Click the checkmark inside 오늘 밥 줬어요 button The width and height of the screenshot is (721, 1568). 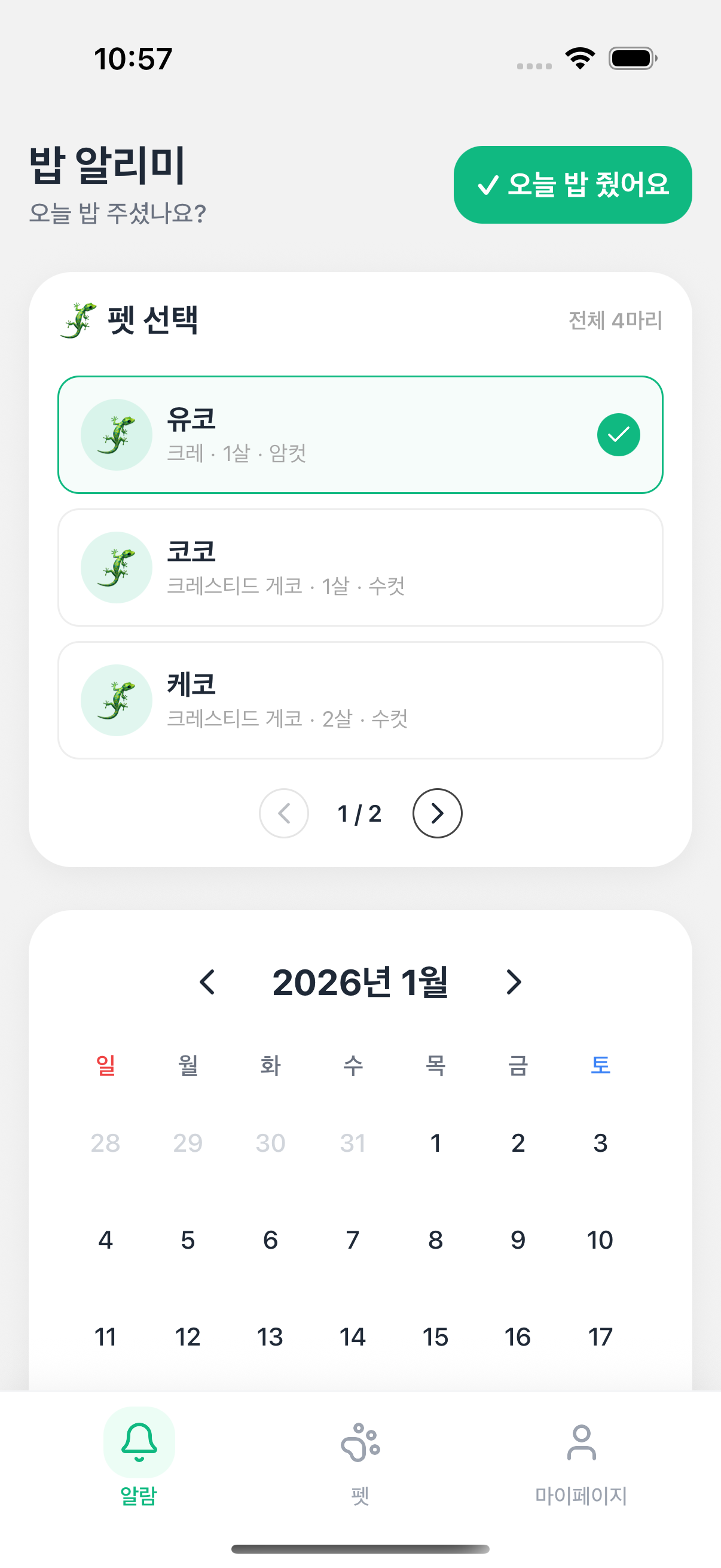tap(487, 186)
